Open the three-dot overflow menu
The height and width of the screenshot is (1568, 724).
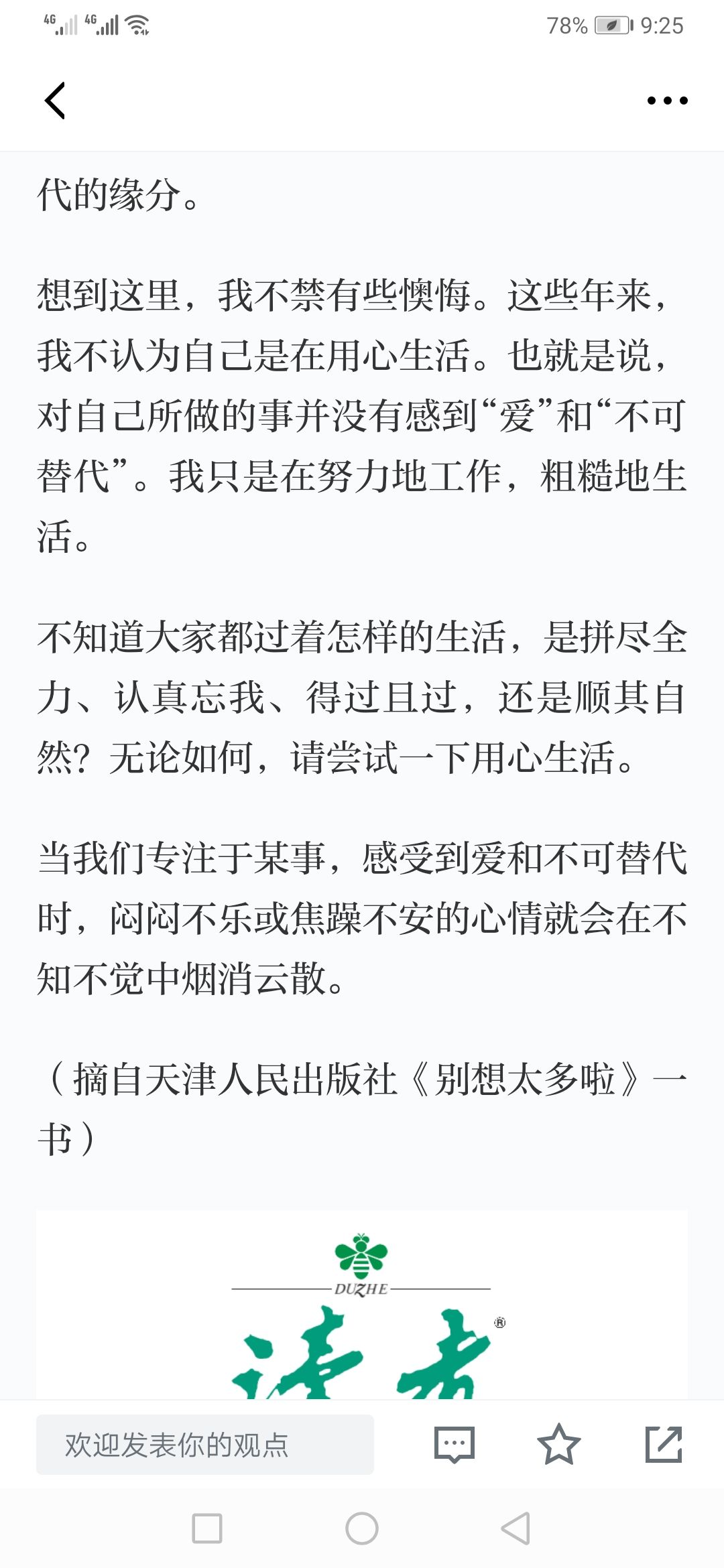pyautogui.click(x=667, y=101)
